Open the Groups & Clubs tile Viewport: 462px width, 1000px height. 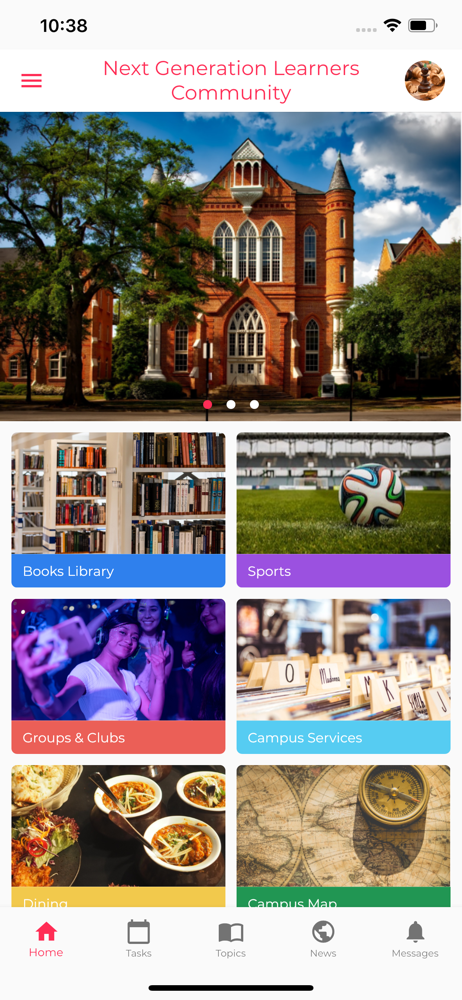pos(118,676)
